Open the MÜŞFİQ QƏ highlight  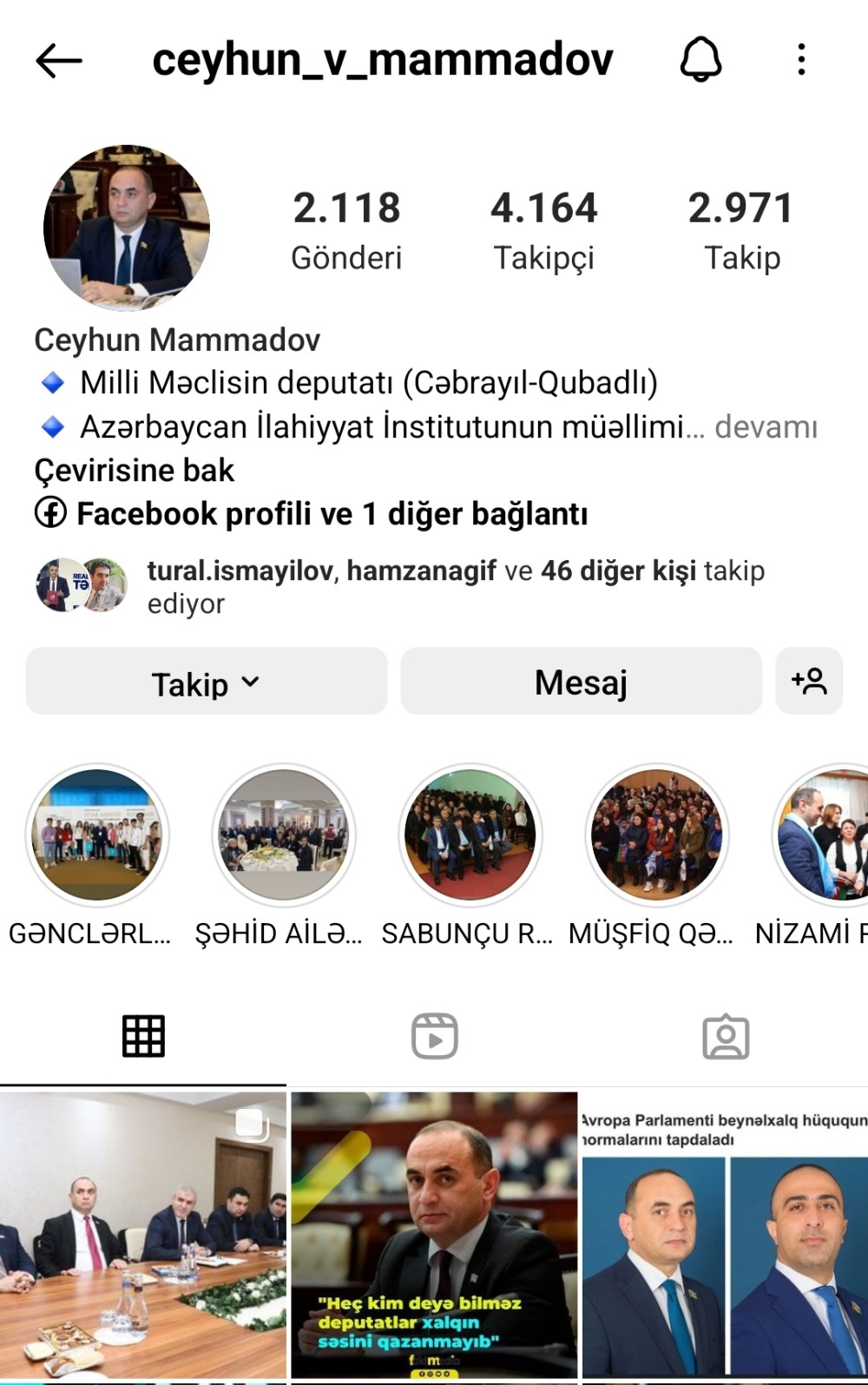coord(655,834)
